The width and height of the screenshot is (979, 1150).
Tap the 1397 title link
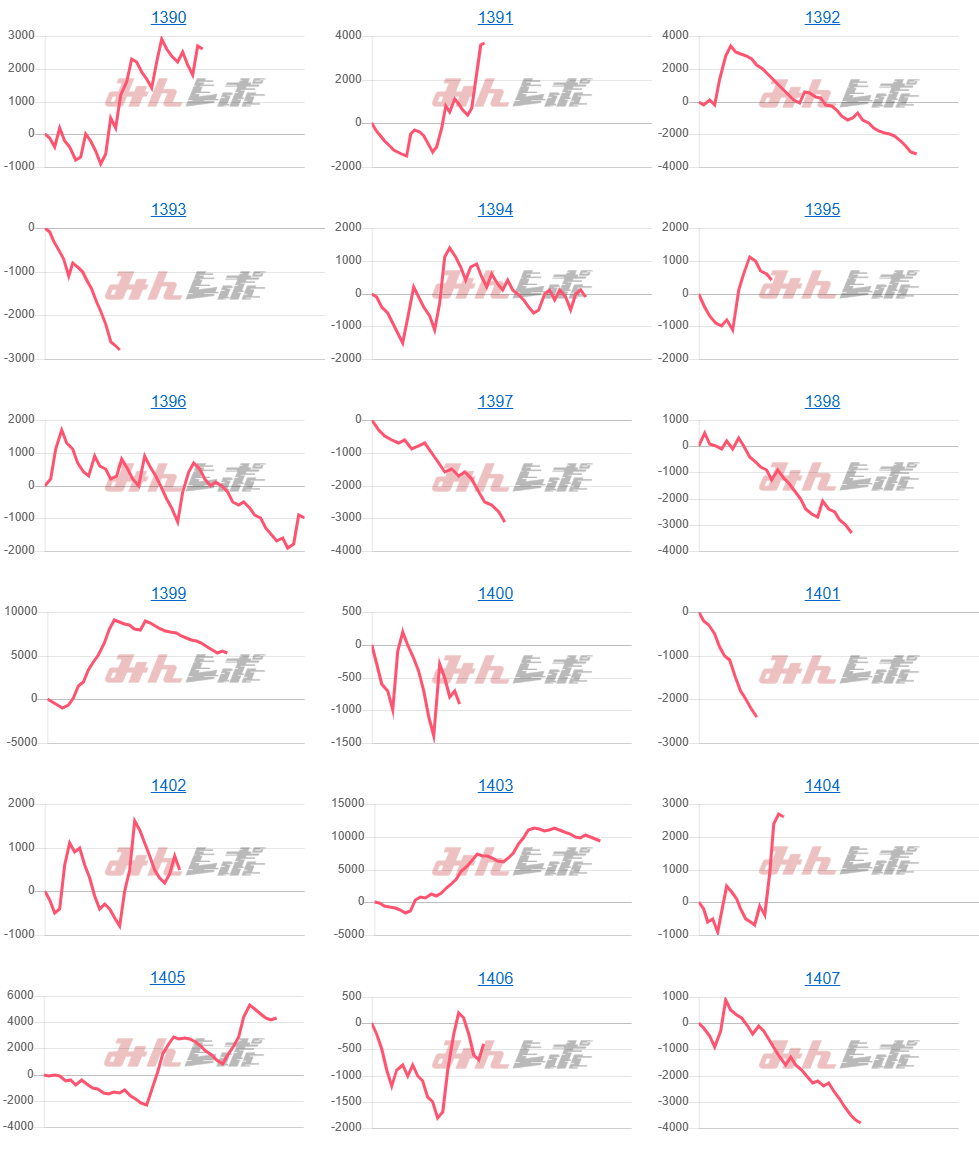(495, 402)
